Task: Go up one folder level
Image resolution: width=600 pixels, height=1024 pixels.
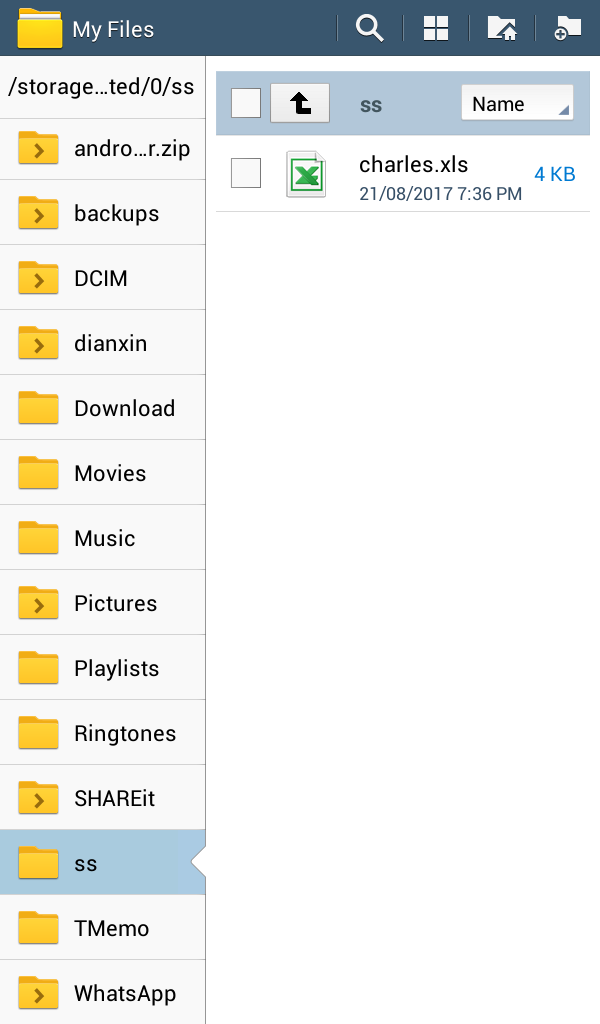Action: point(300,103)
